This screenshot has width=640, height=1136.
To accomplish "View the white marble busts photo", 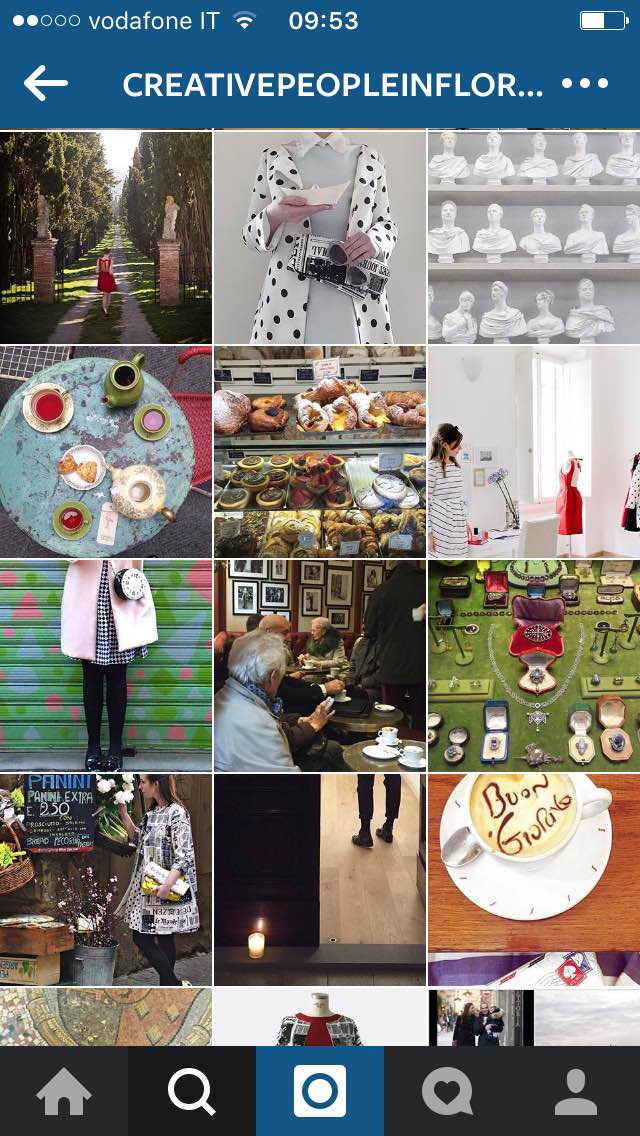I will (x=534, y=238).
